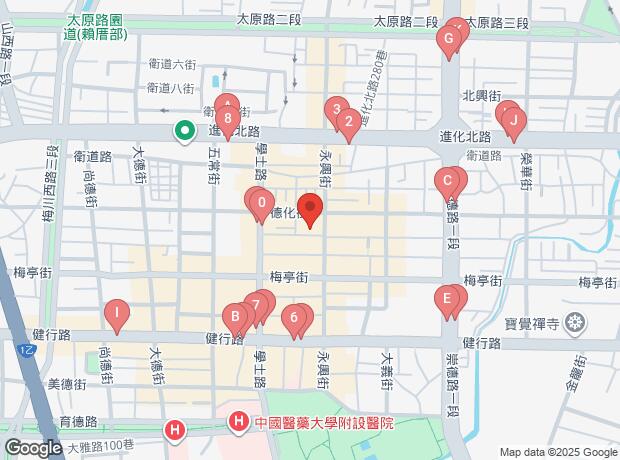620x460 pixels.
Task: Open marker 7 near 學士路
Action: pyautogui.click(x=257, y=305)
